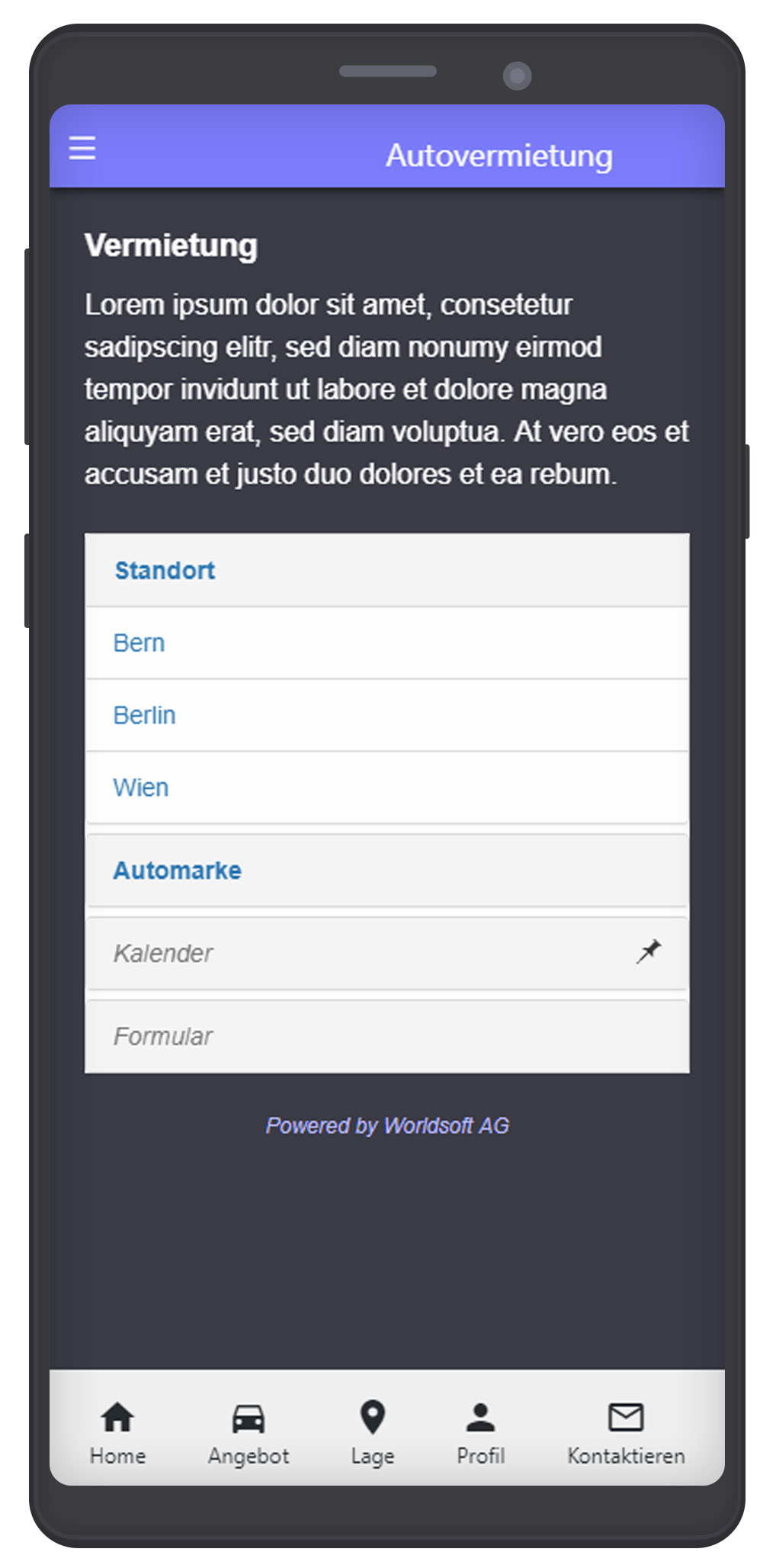This screenshot has height=1568, width=776.
Task: Tap the pin icon in the Kalender row
Action: (649, 951)
